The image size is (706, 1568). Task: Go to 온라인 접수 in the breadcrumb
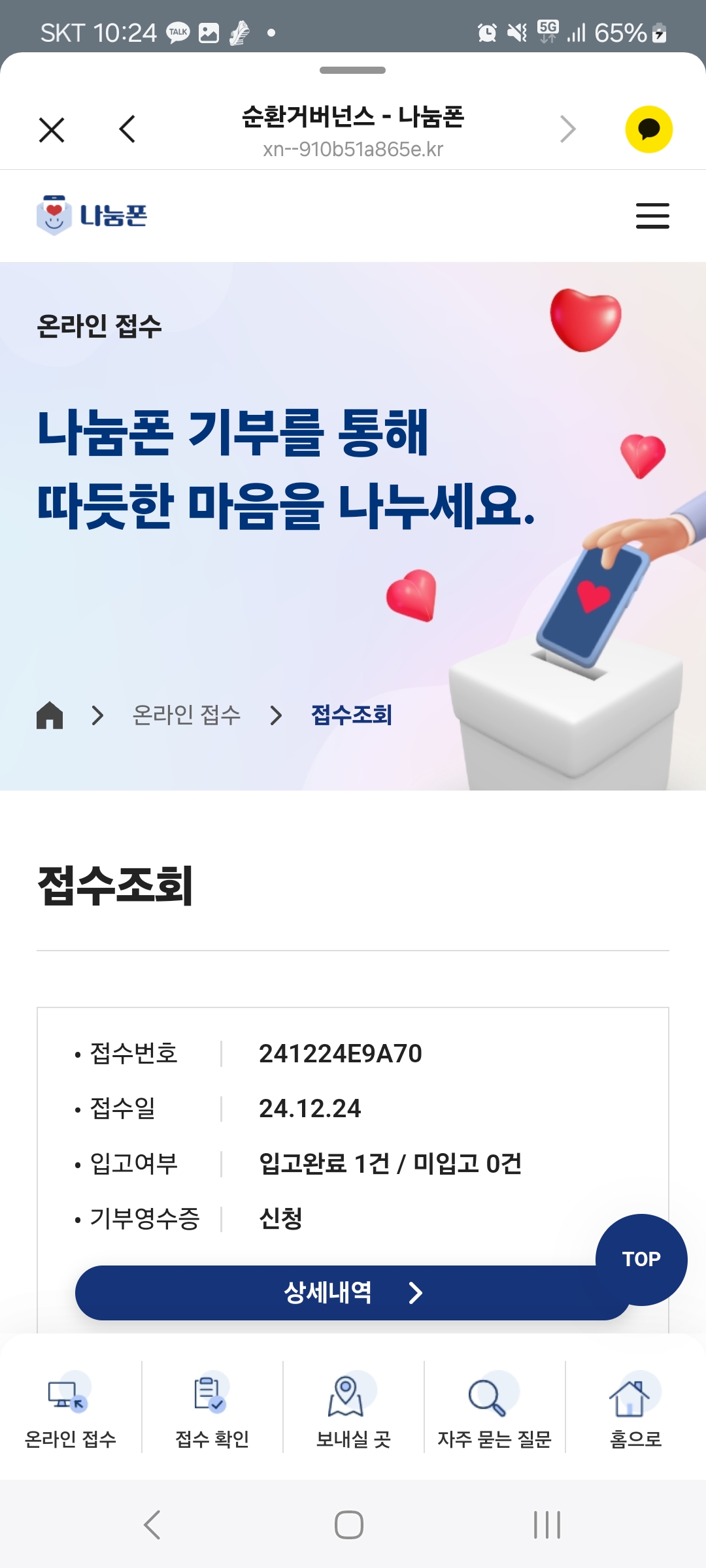[186, 715]
